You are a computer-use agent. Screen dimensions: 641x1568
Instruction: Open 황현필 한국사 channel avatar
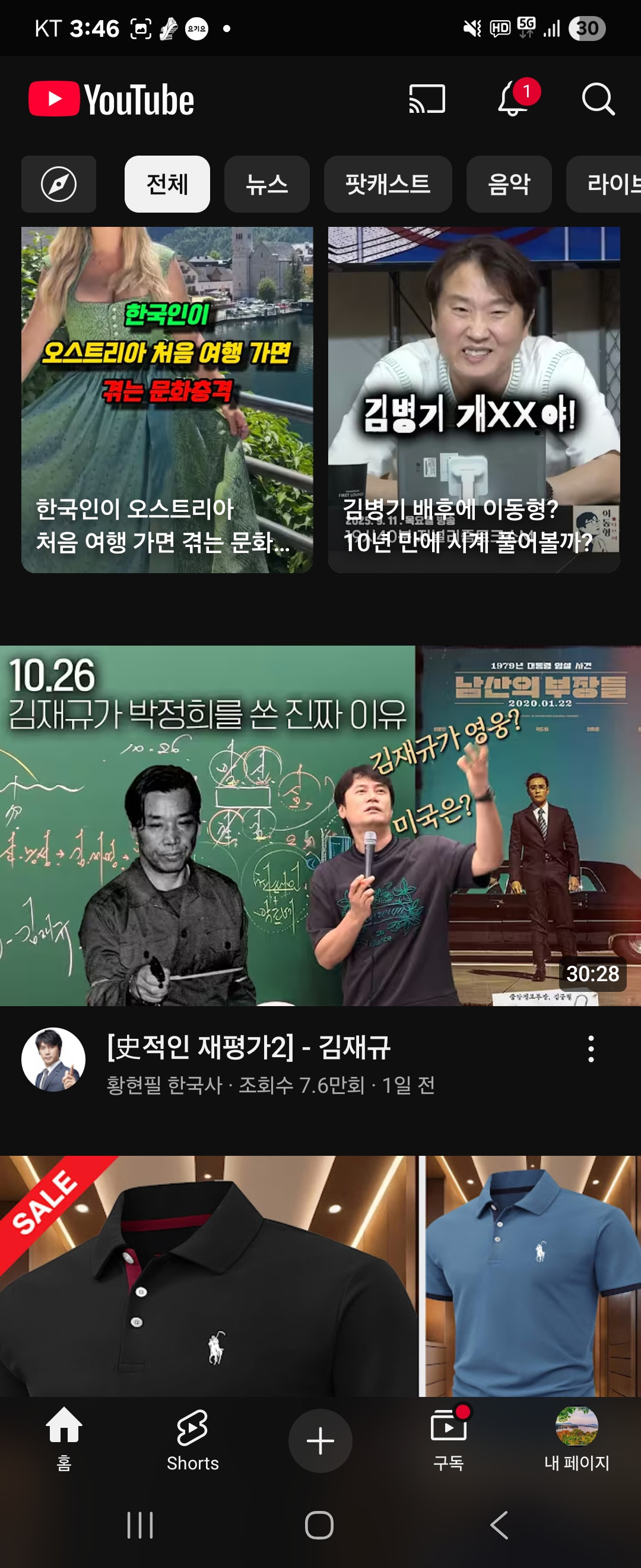pos(53,1059)
